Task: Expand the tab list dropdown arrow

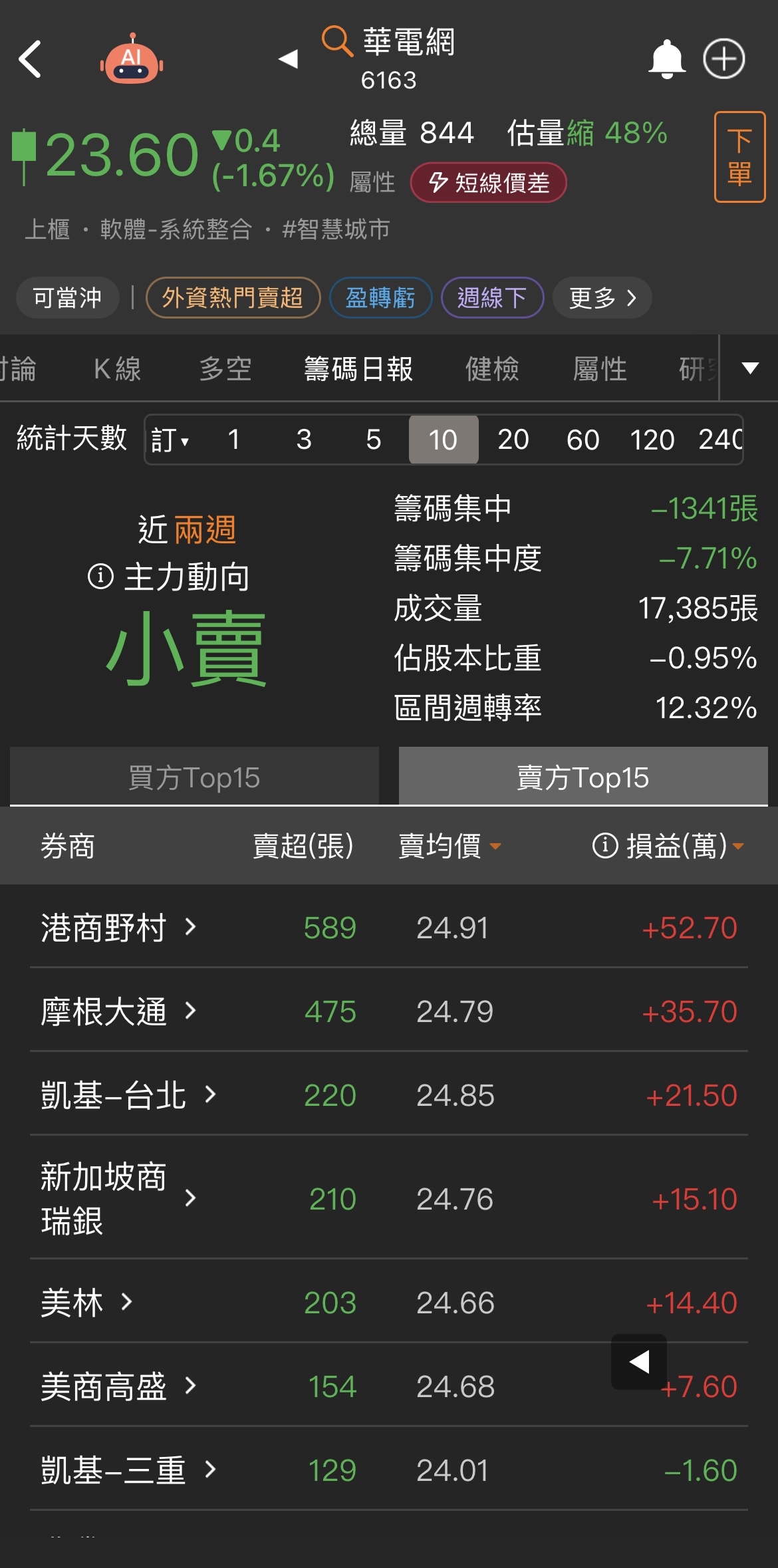Action: [x=750, y=368]
